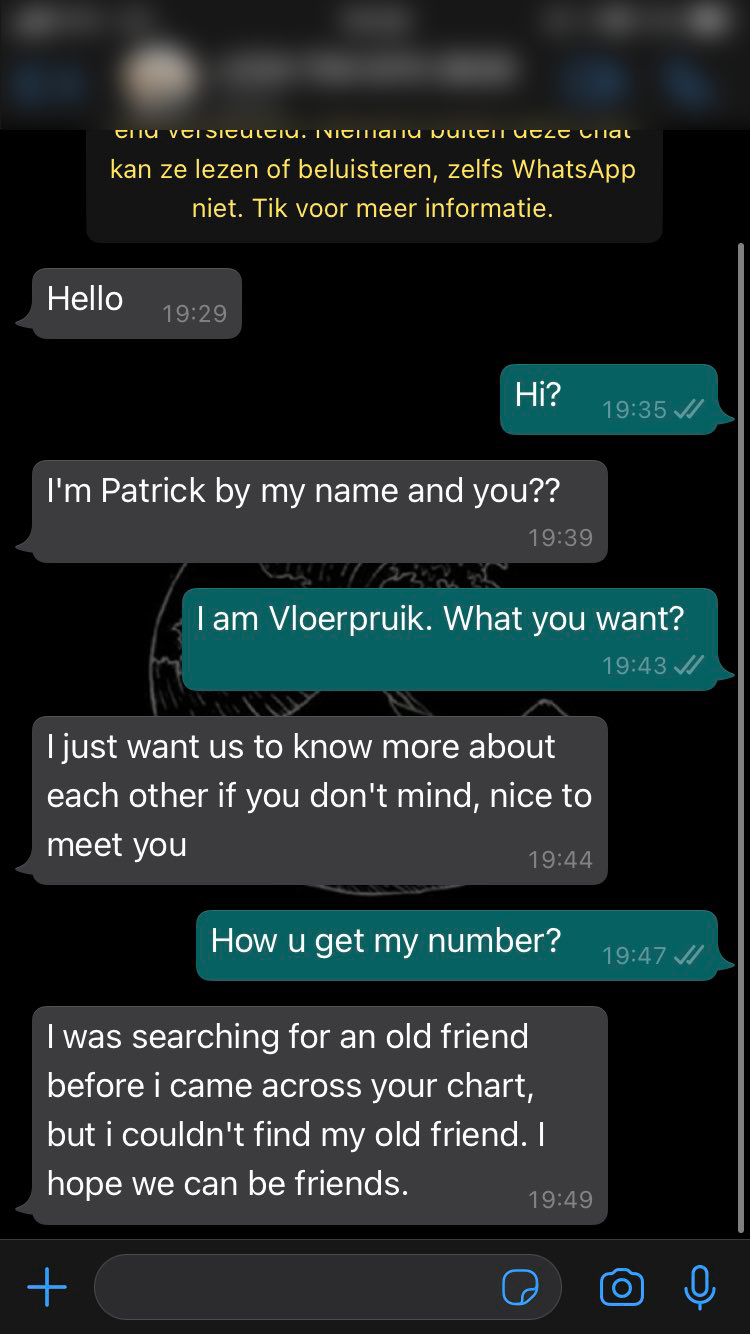This screenshot has width=750, height=1334.
Task: Open the sticker picker in message field
Action: (x=520, y=1288)
